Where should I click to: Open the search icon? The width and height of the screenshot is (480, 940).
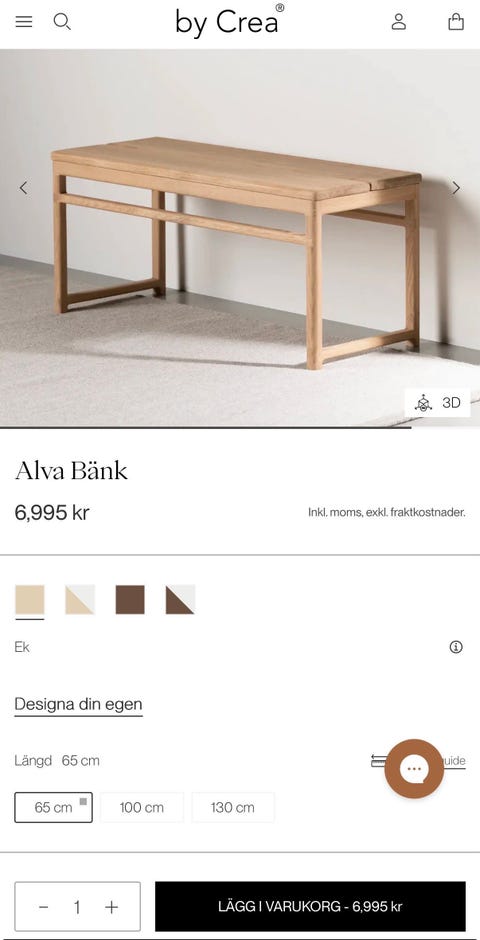62,22
